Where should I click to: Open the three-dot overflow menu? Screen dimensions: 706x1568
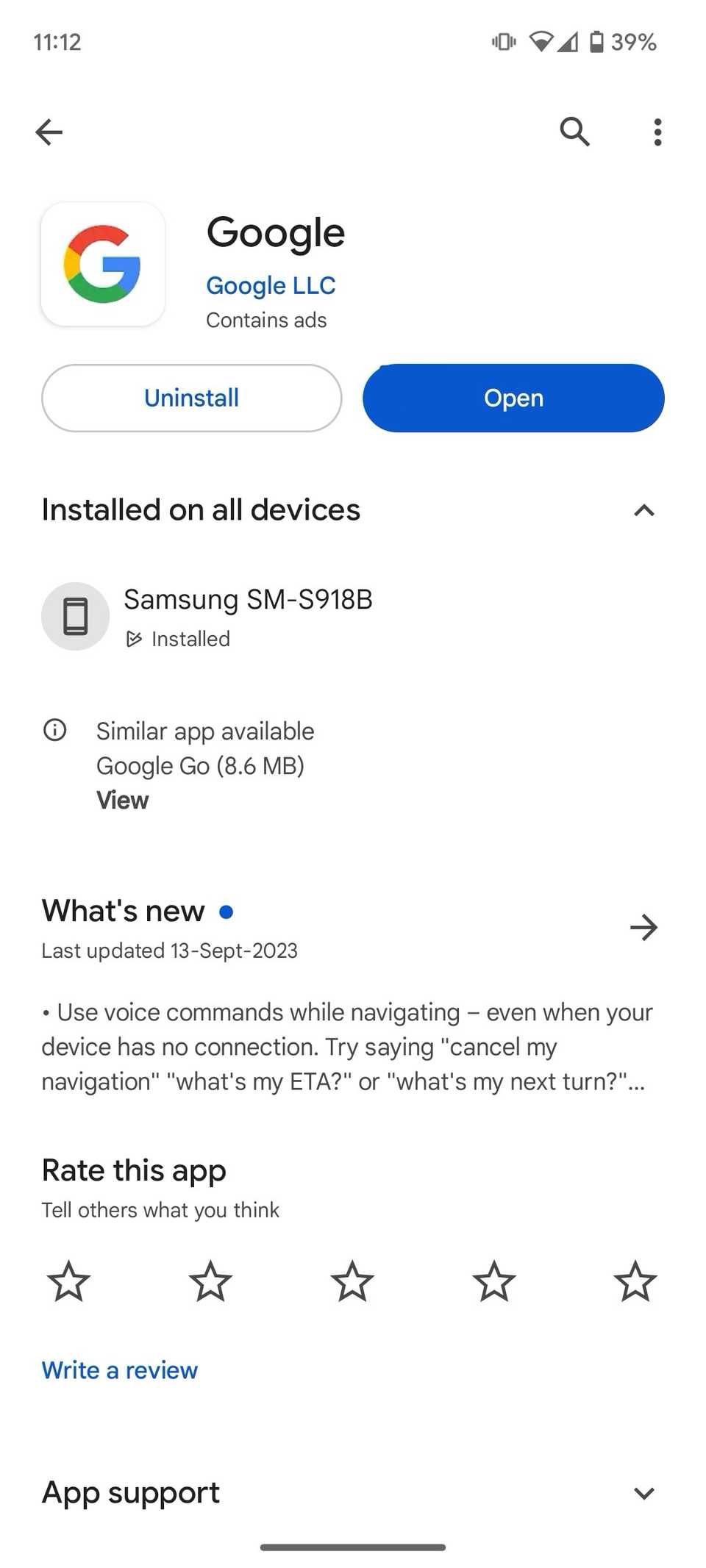[657, 132]
